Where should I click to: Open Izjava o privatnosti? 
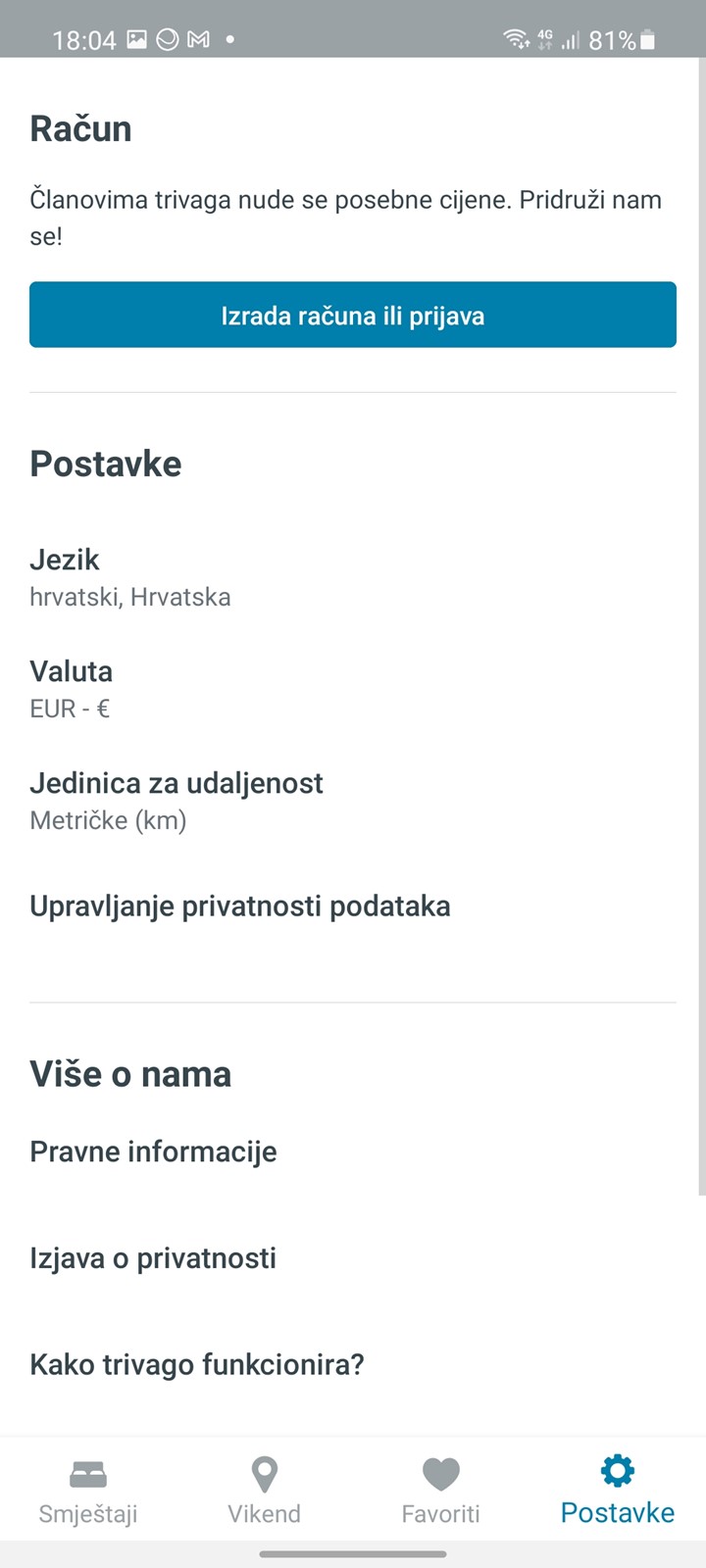point(353,1258)
